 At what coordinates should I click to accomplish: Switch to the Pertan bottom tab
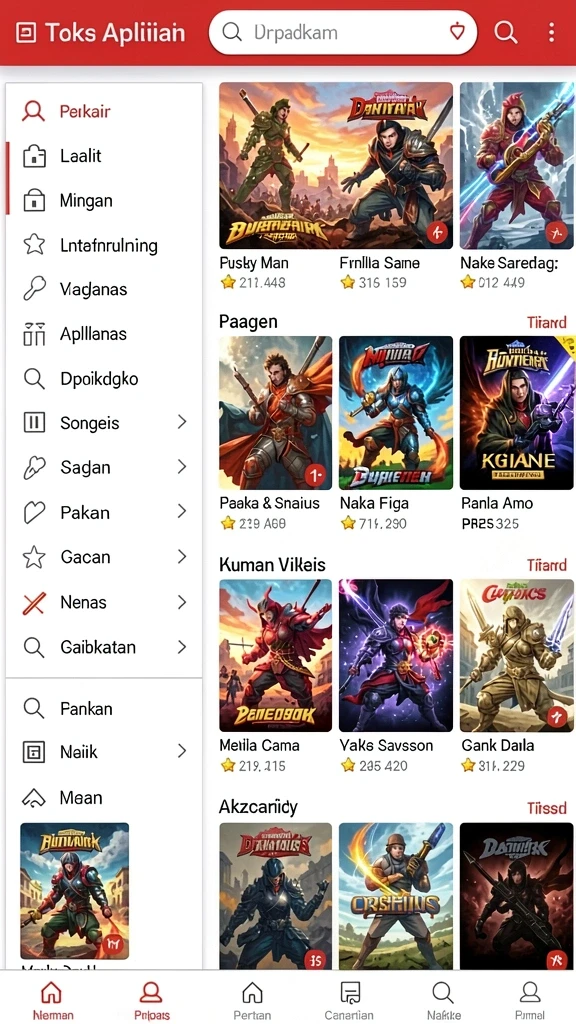click(x=251, y=1000)
